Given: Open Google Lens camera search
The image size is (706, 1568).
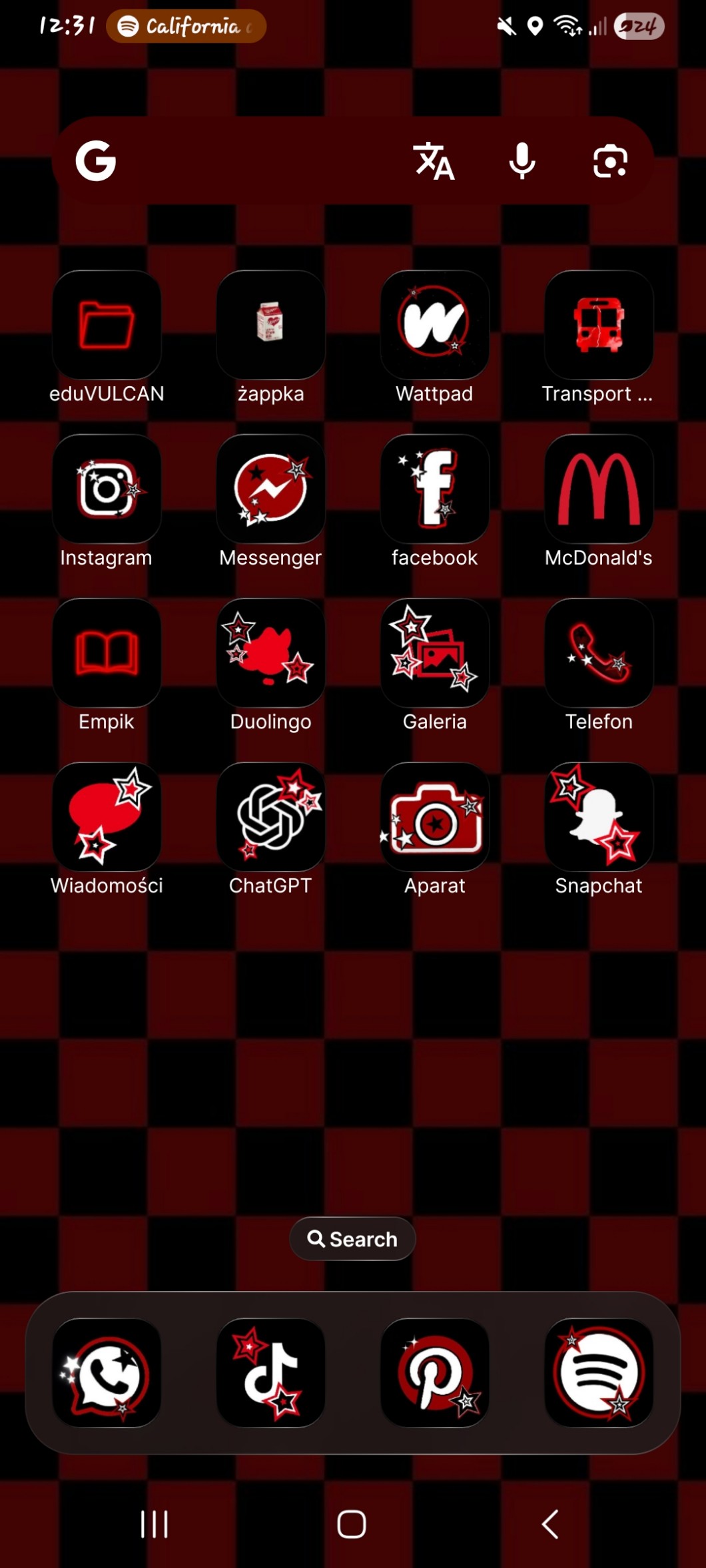Looking at the screenshot, I should (610, 160).
